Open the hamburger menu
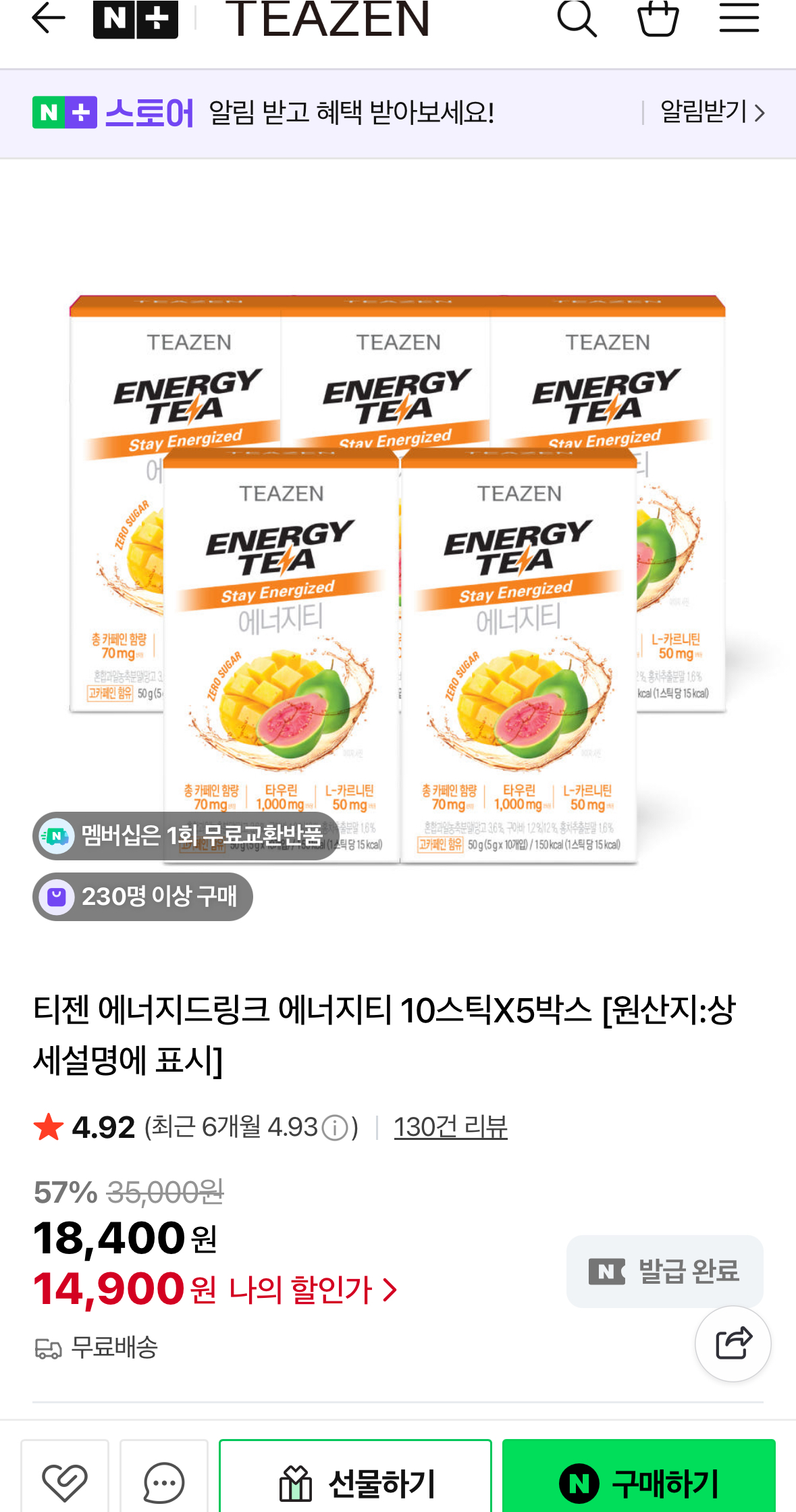 tap(739, 18)
